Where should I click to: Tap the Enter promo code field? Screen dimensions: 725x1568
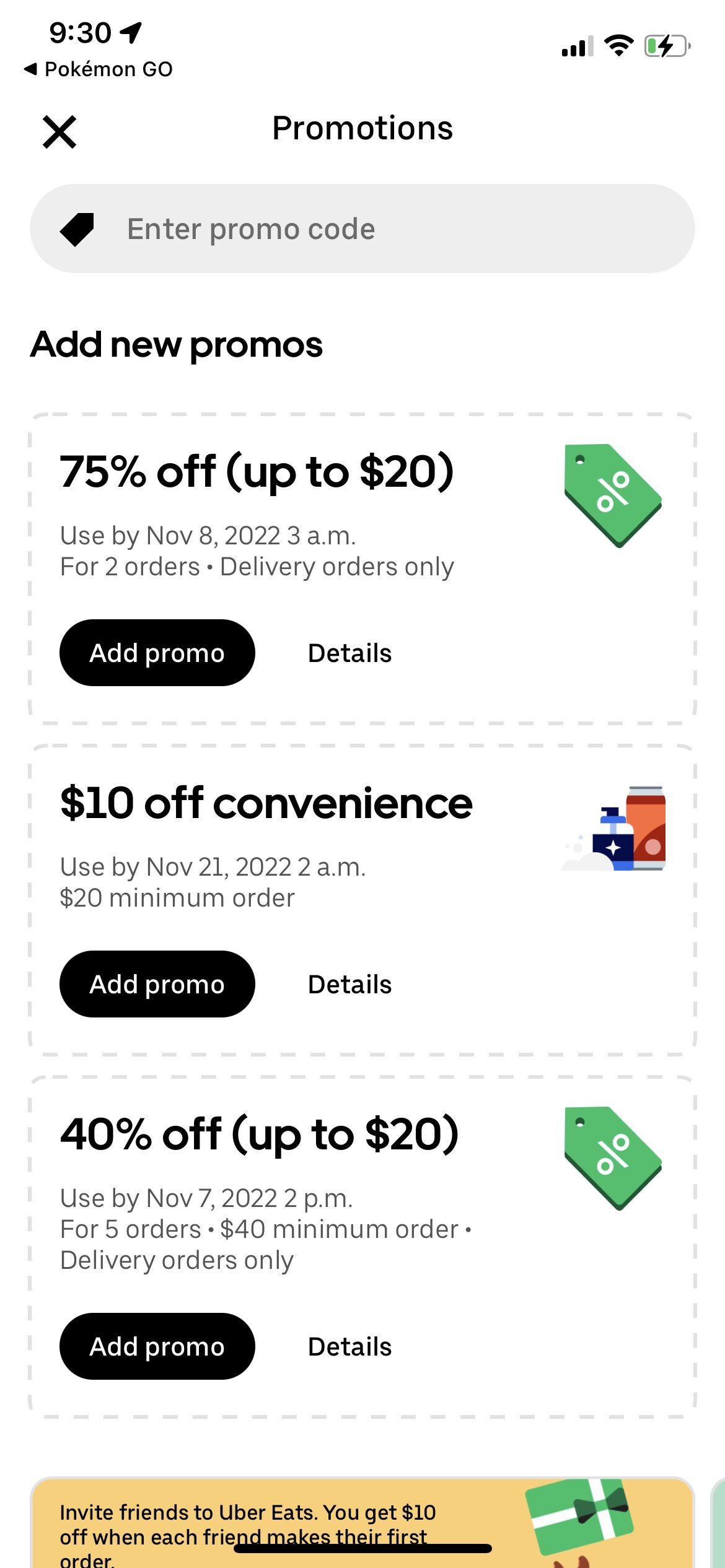pos(362,229)
